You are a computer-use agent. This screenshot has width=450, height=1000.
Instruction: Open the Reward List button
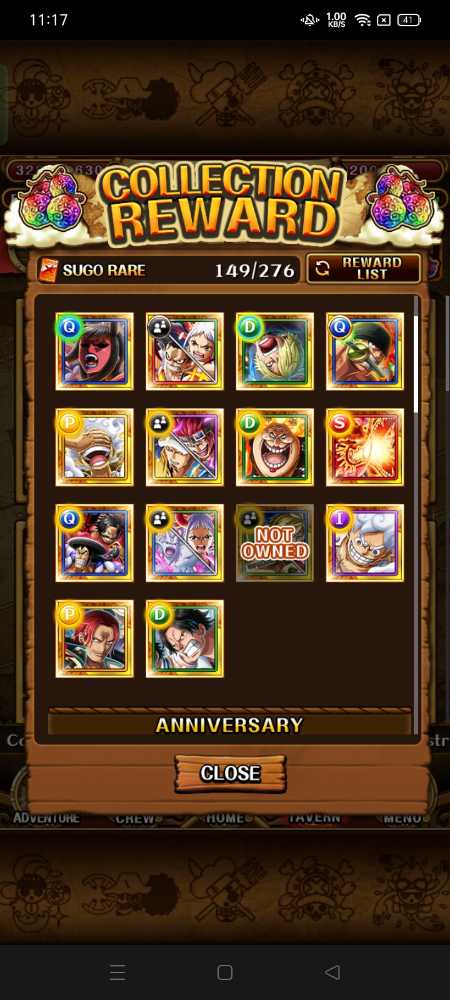pos(364,268)
